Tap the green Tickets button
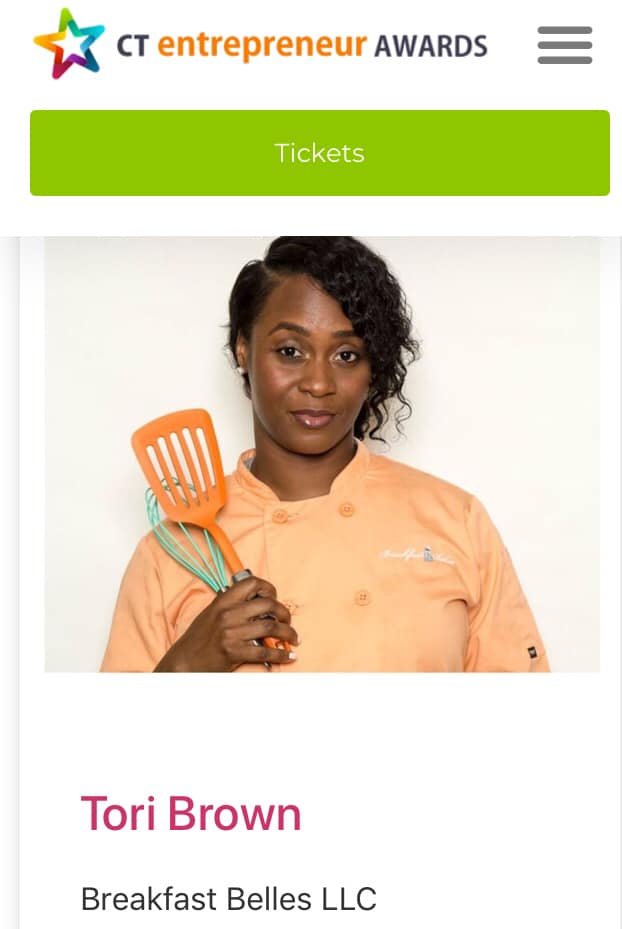Image resolution: width=622 pixels, height=929 pixels. (320, 153)
